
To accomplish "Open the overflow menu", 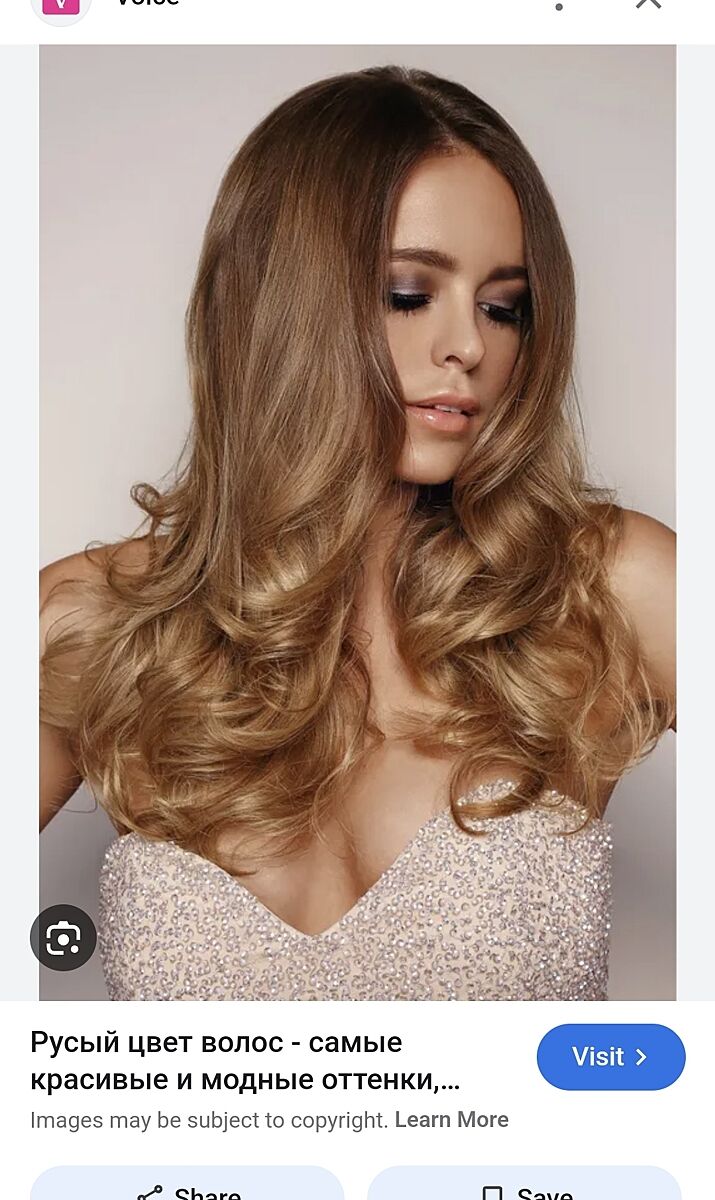I will point(559,6).
